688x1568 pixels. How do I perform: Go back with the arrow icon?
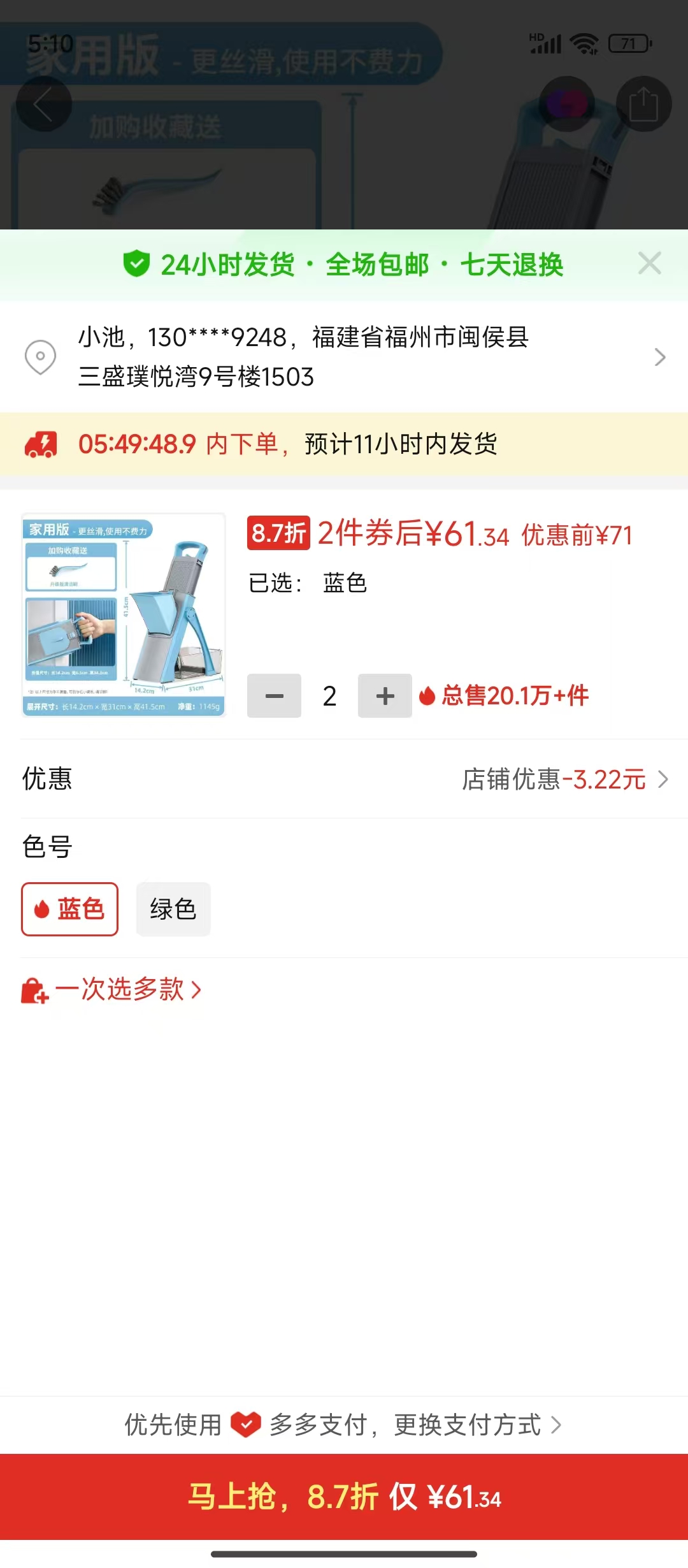[x=43, y=105]
